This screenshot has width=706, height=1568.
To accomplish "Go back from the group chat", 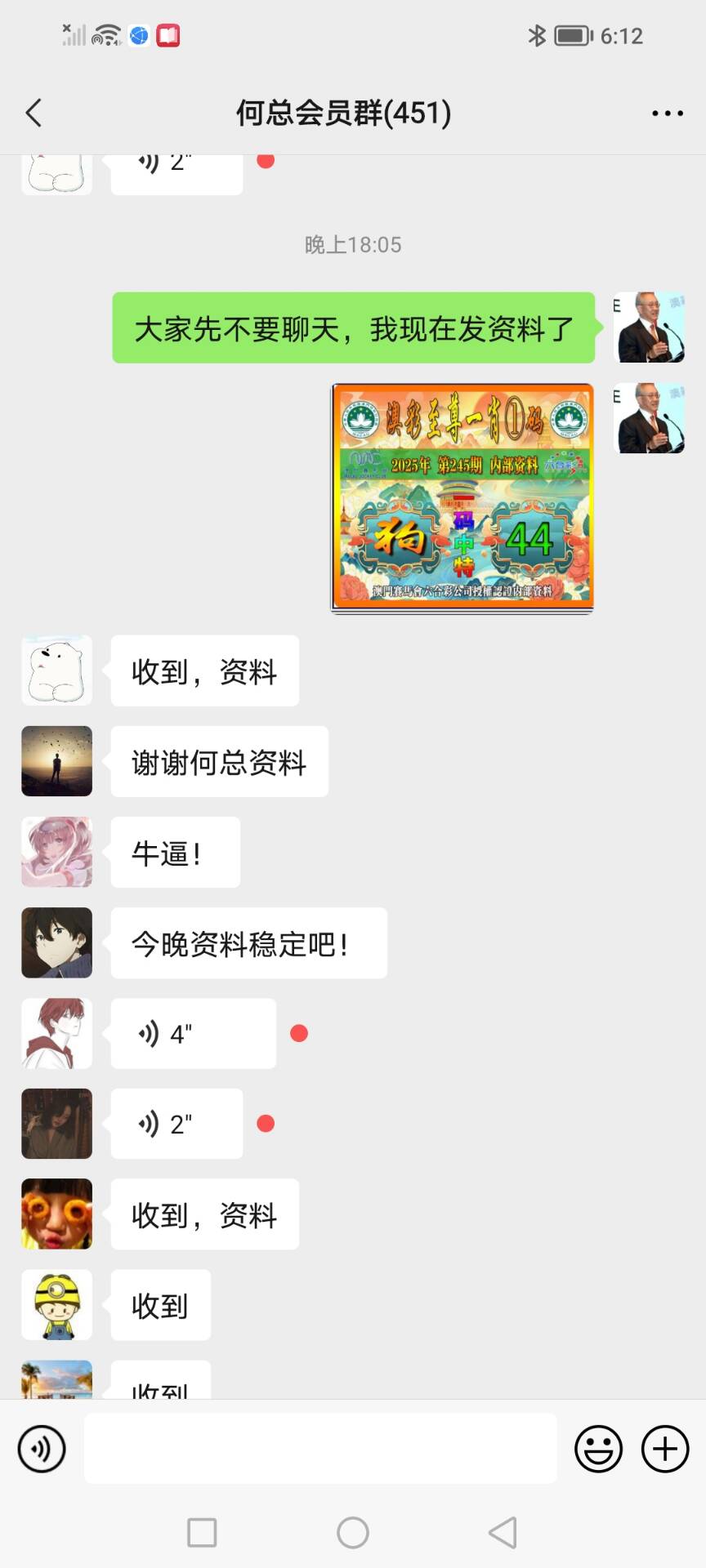I will [34, 113].
